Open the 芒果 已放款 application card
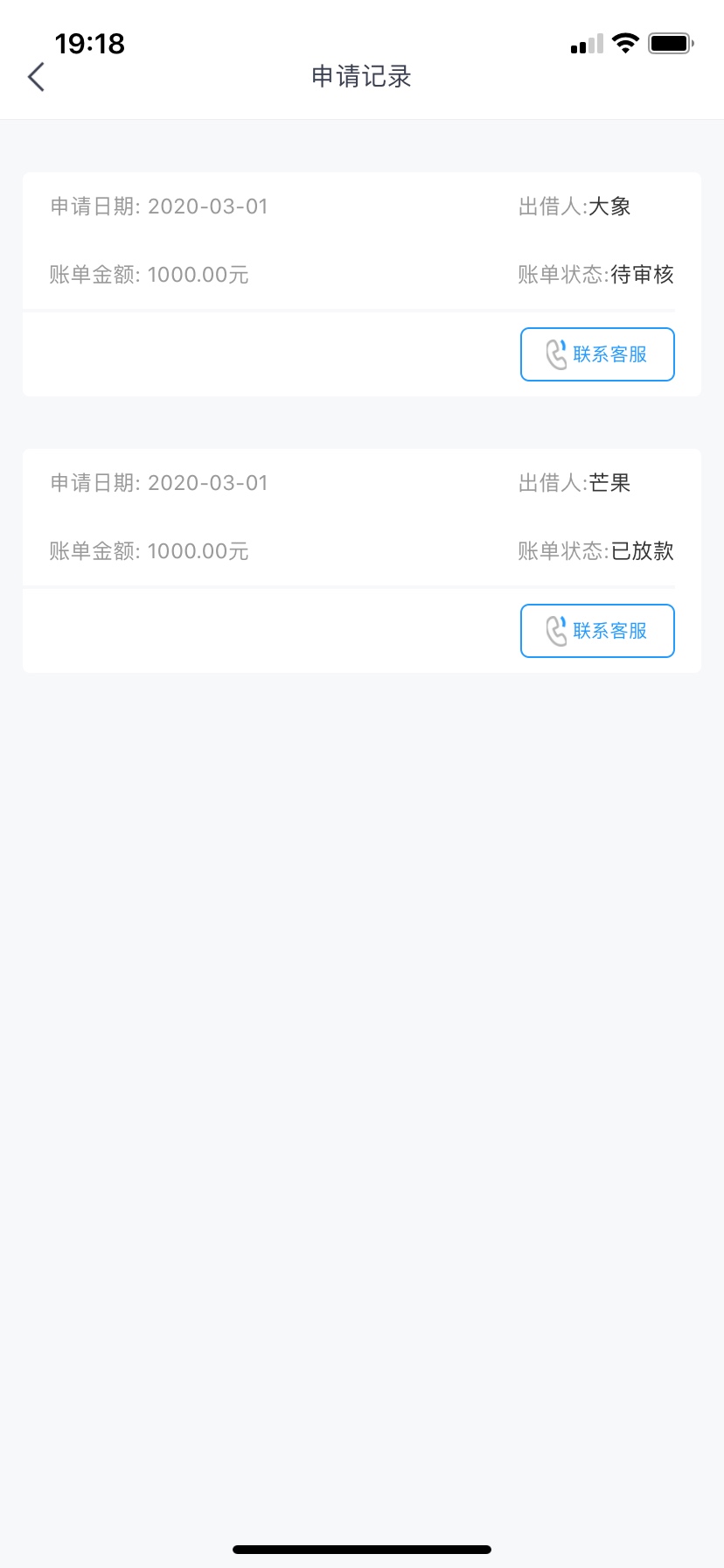724x1568 pixels. point(362,561)
